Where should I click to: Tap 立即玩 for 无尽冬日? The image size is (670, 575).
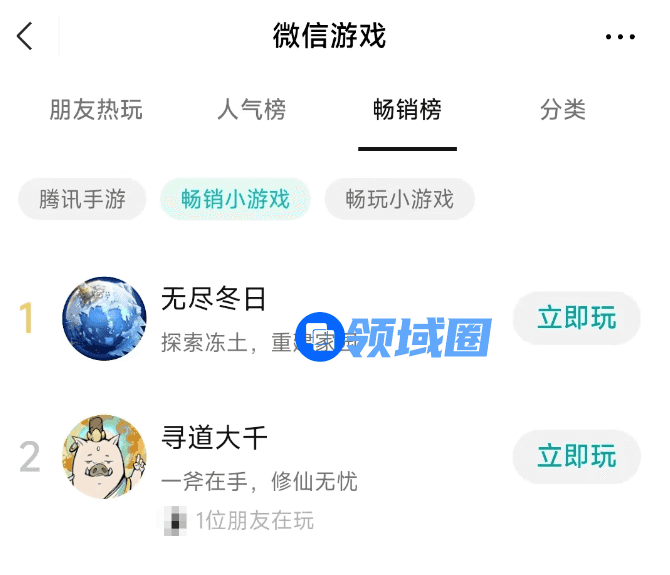(x=576, y=319)
